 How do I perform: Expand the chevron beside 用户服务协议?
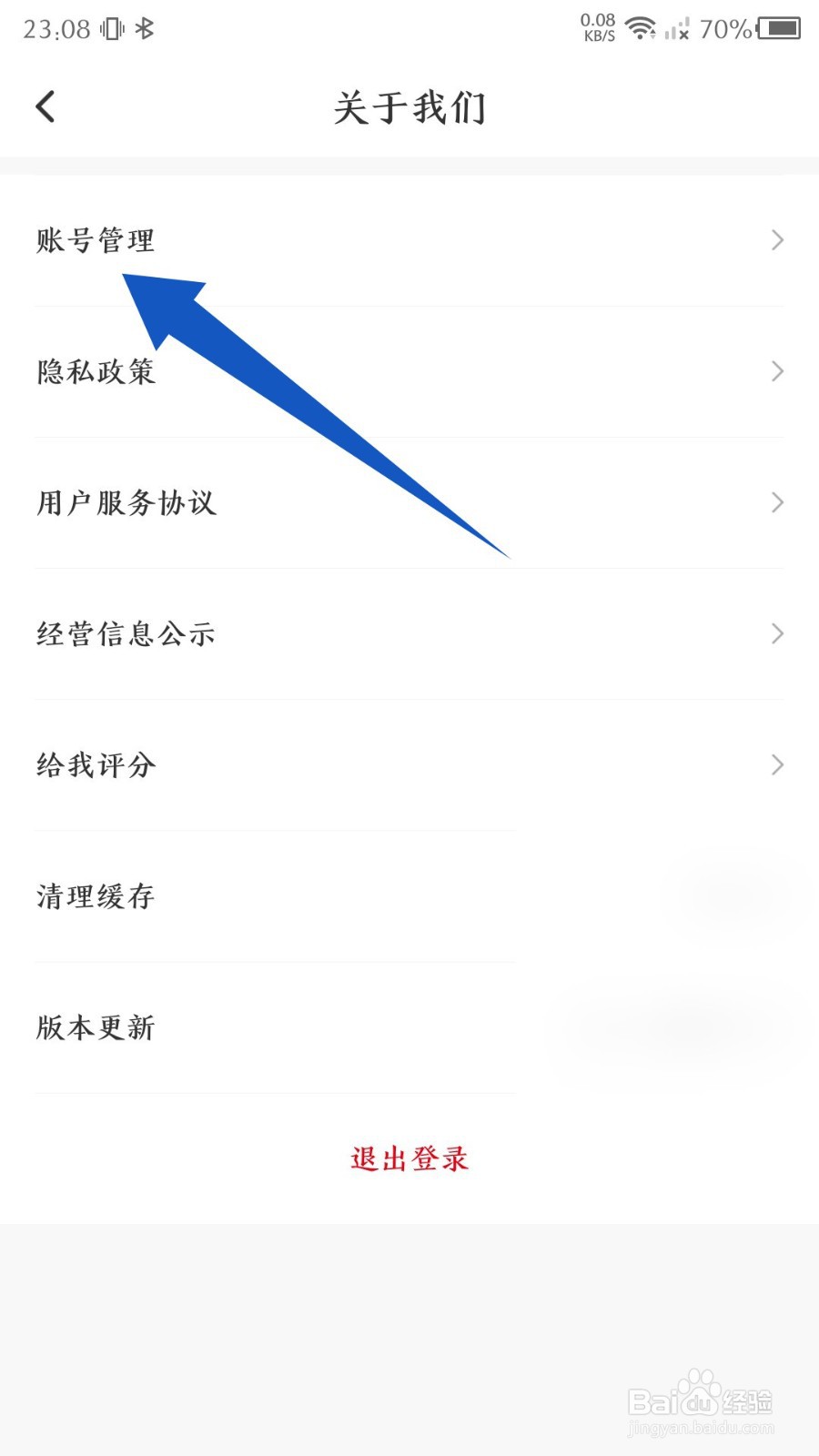point(776,502)
